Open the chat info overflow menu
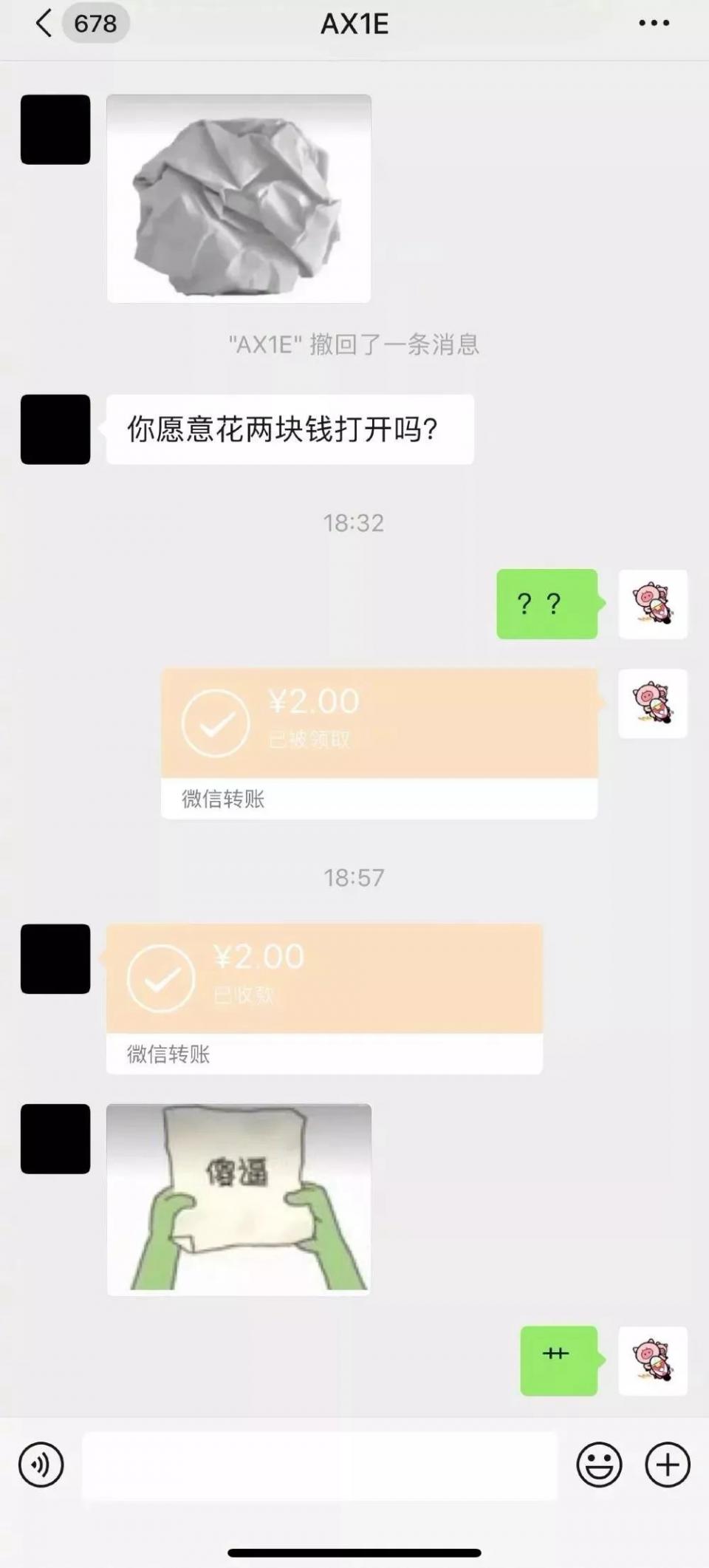The height and width of the screenshot is (1568, 709). pyautogui.click(x=654, y=24)
